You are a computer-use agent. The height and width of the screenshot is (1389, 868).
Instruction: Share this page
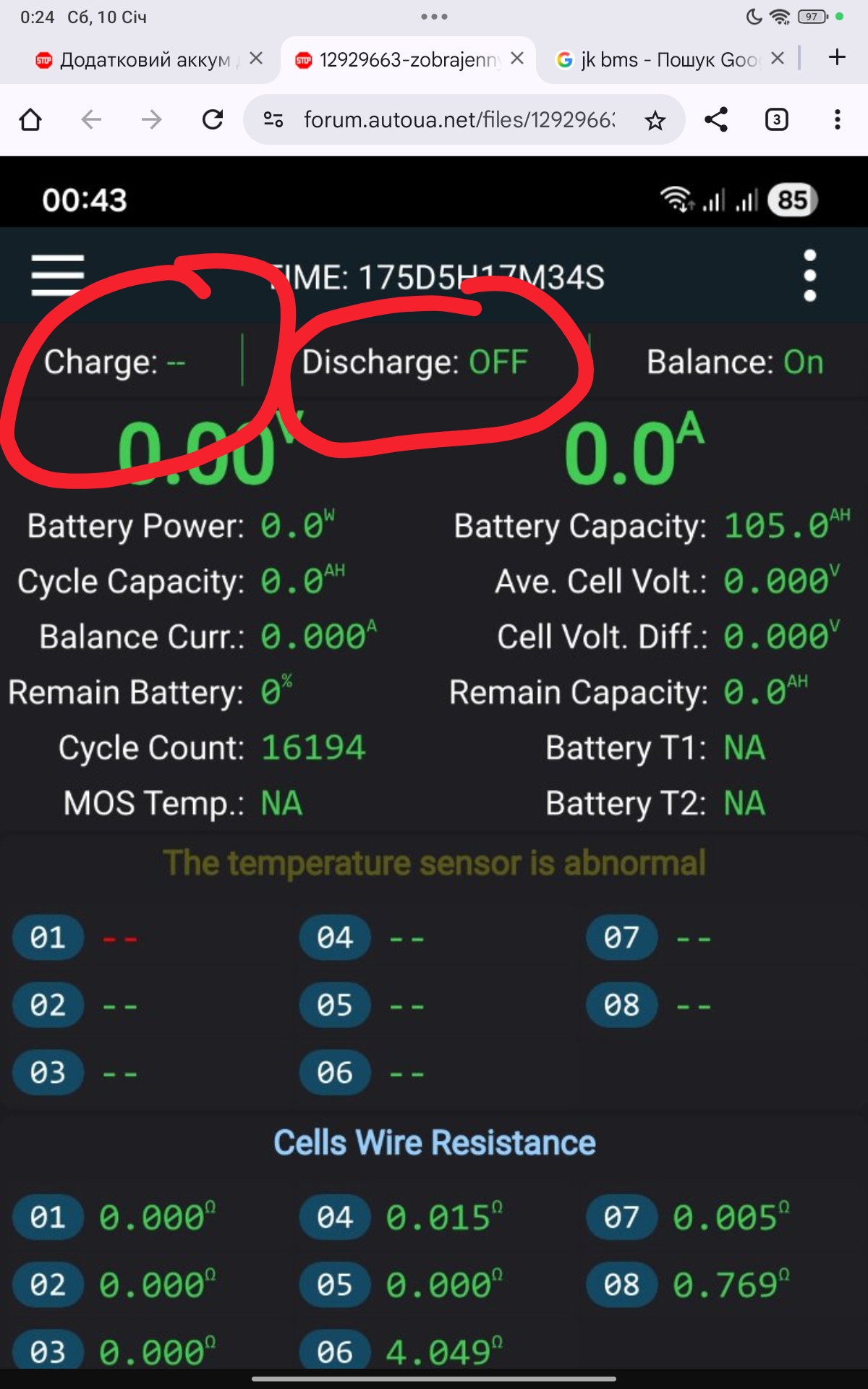click(716, 119)
